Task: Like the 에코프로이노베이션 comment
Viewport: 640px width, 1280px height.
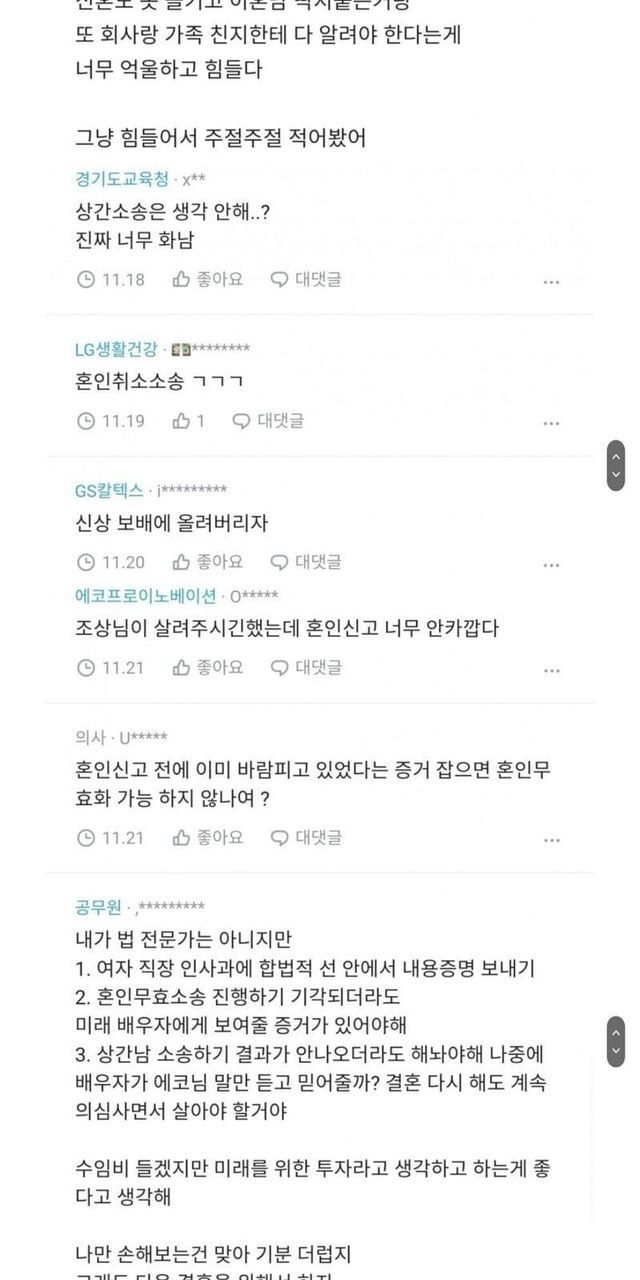Action: click(x=208, y=667)
